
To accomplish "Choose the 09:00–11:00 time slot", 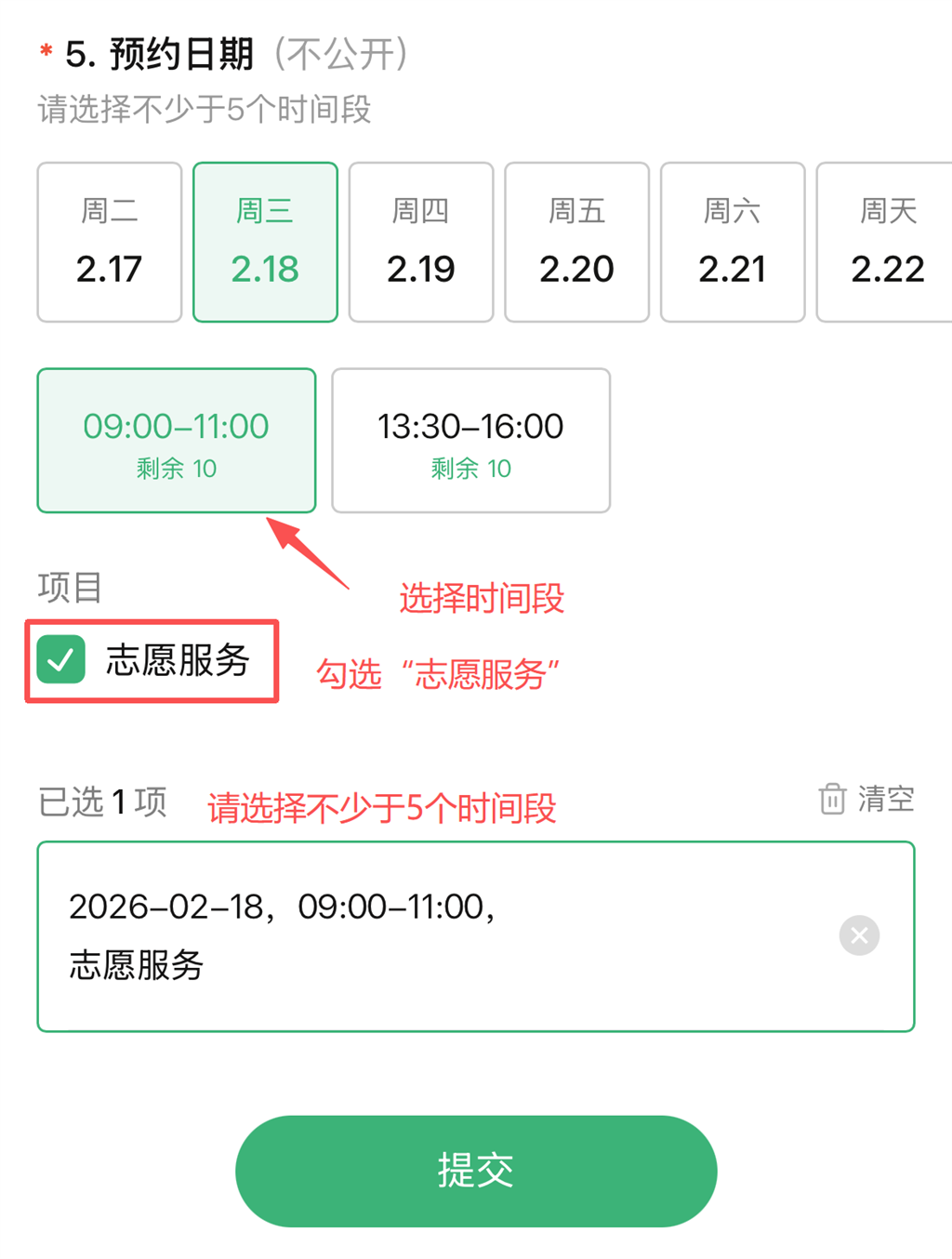I will (x=177, y=441).
